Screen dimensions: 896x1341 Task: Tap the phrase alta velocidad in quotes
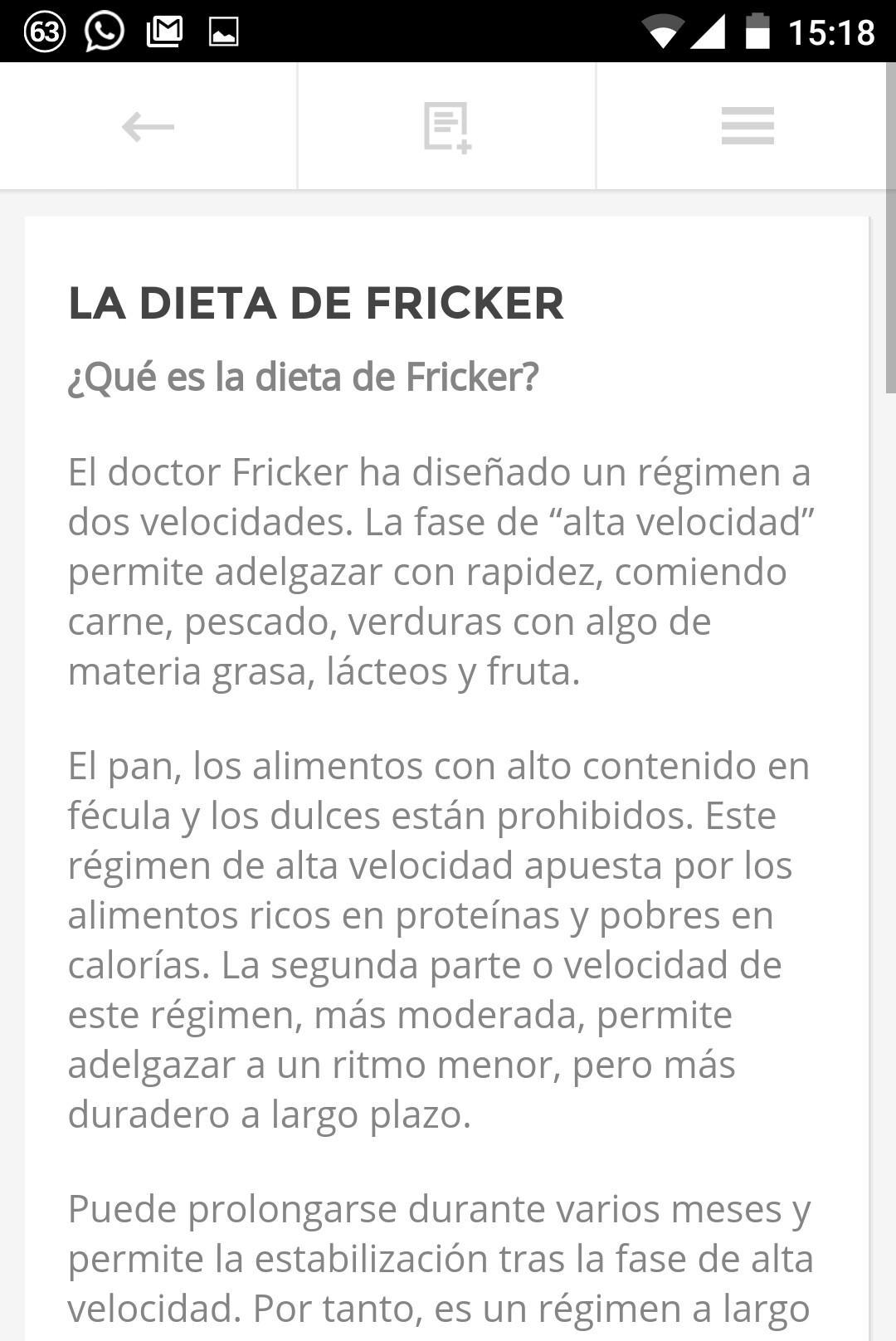coord(680,521)
